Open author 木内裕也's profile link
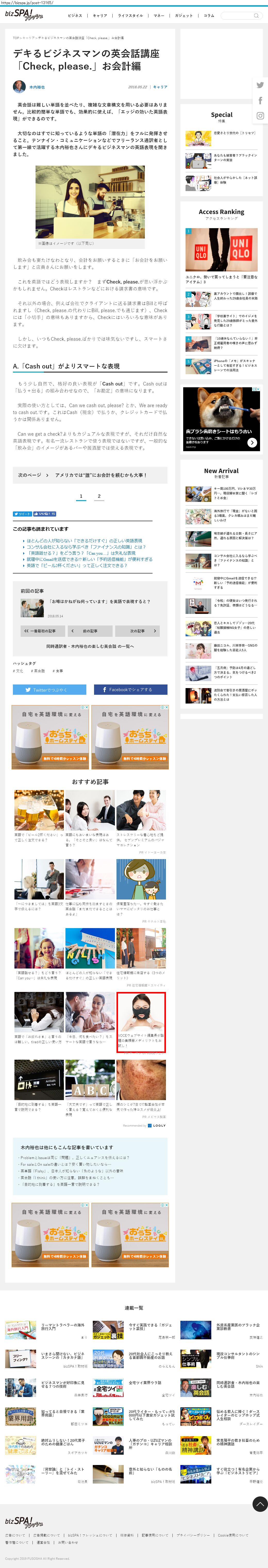268x1568 pixels. (37, 87)
